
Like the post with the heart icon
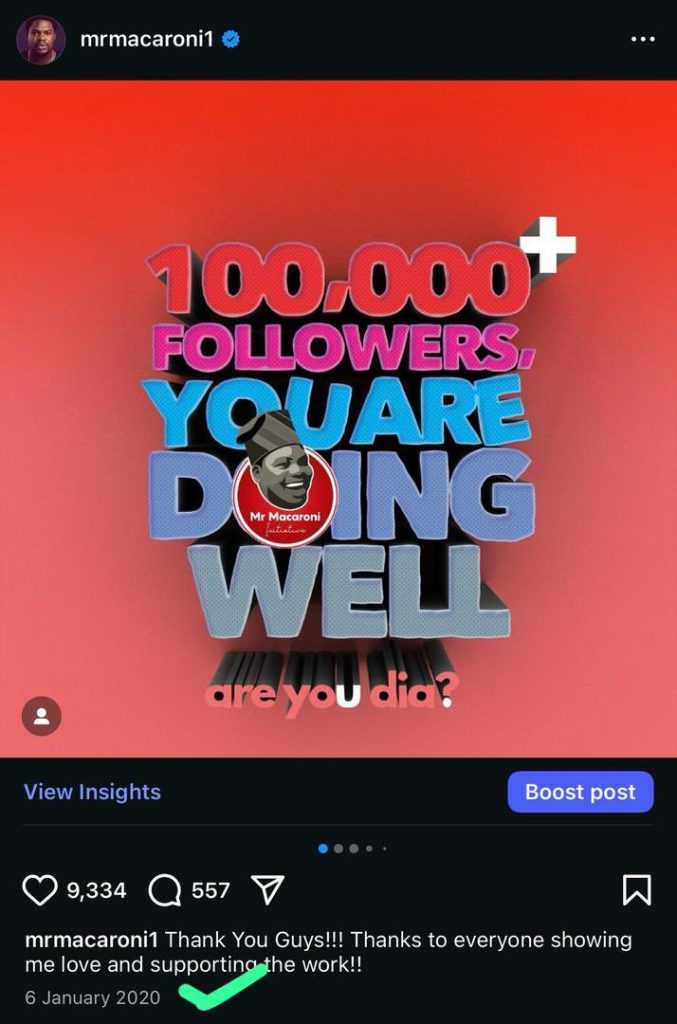click(40, 889)
